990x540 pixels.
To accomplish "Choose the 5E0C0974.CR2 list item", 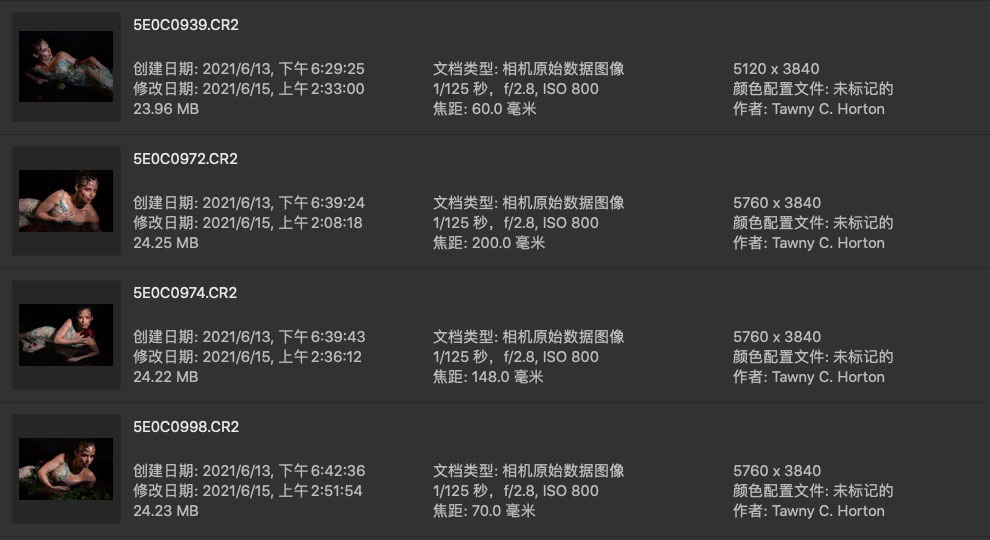I will [185, 293].
